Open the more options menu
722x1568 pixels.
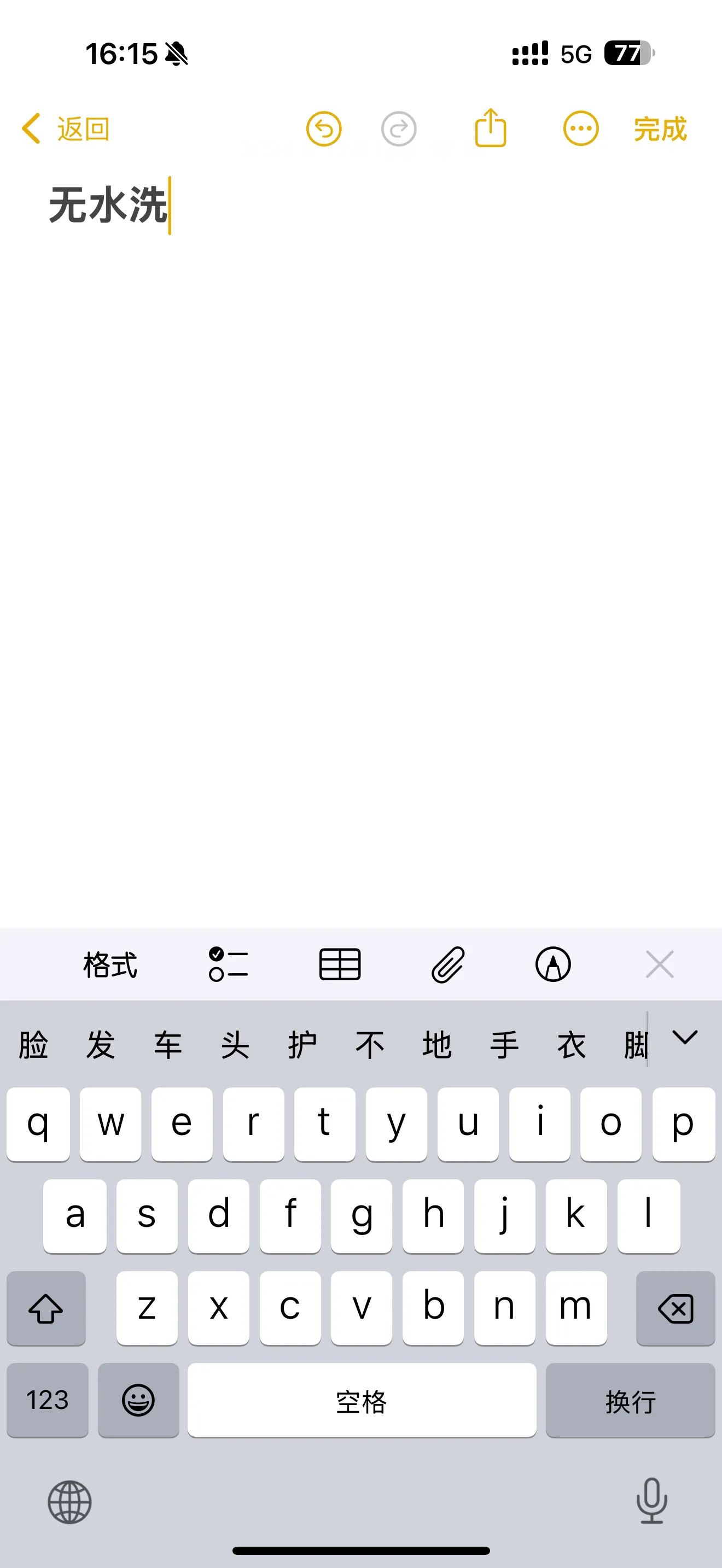click(580, 128)
